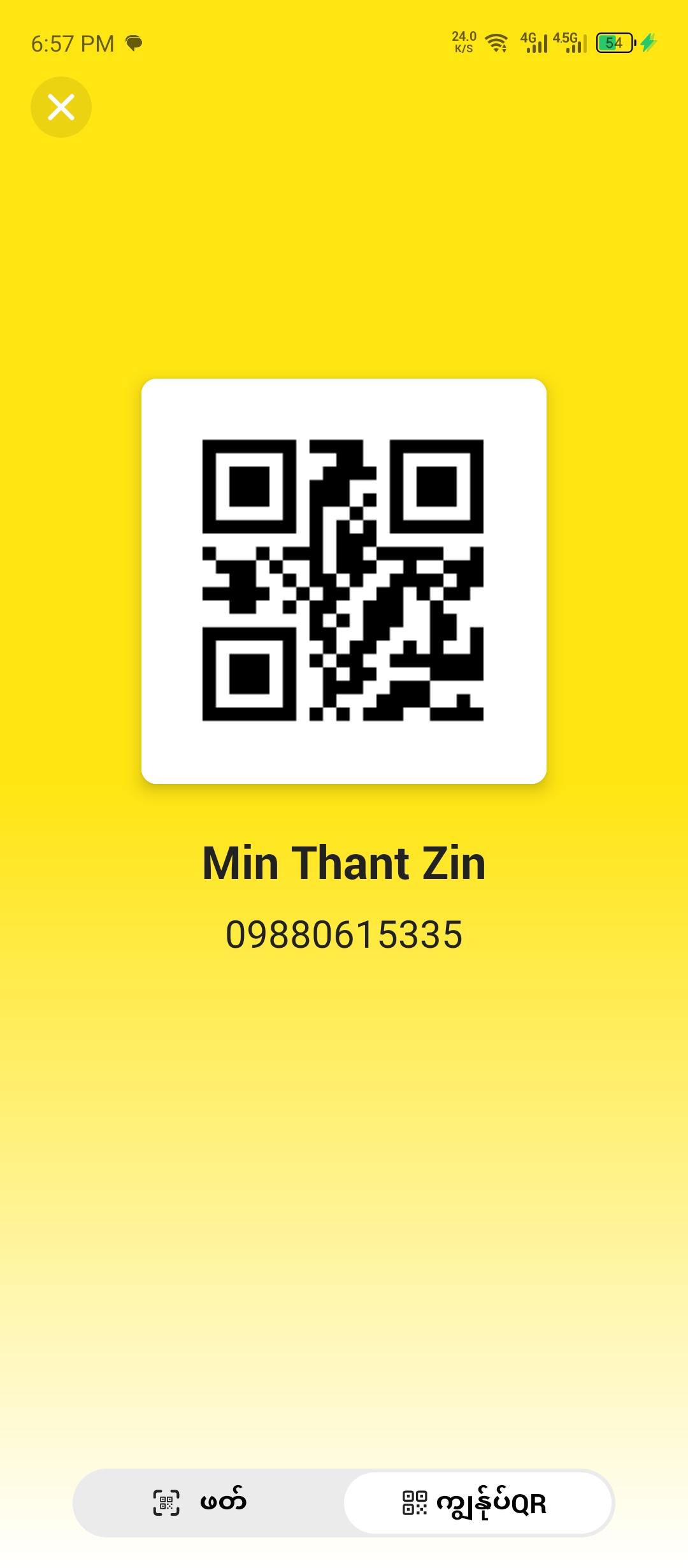The image size is (688, 1568).
Task: Select the ကျွန်ုပ်QR tab
Action: pos(477,1503)
